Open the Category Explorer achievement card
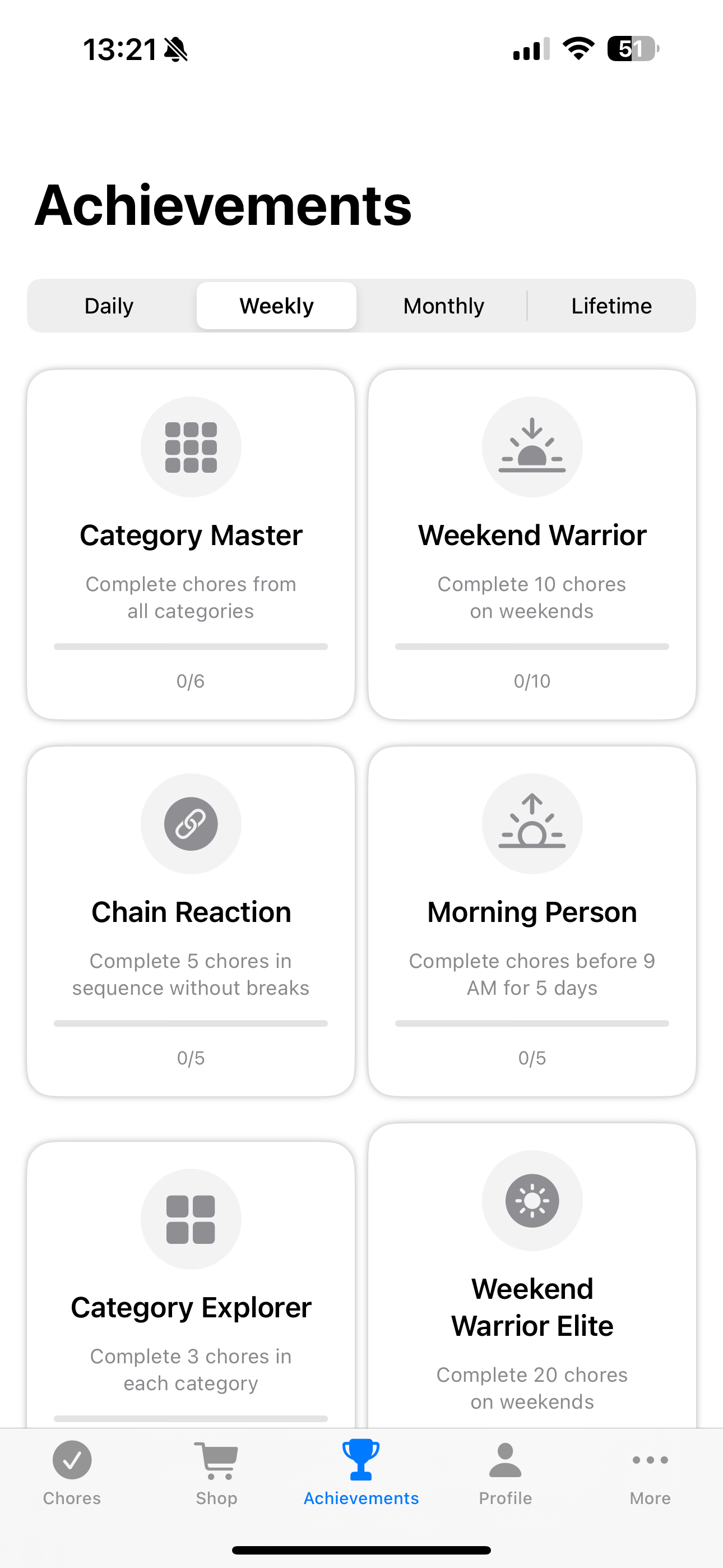The image size is (723, 1568). click(x=191, y=1278)
